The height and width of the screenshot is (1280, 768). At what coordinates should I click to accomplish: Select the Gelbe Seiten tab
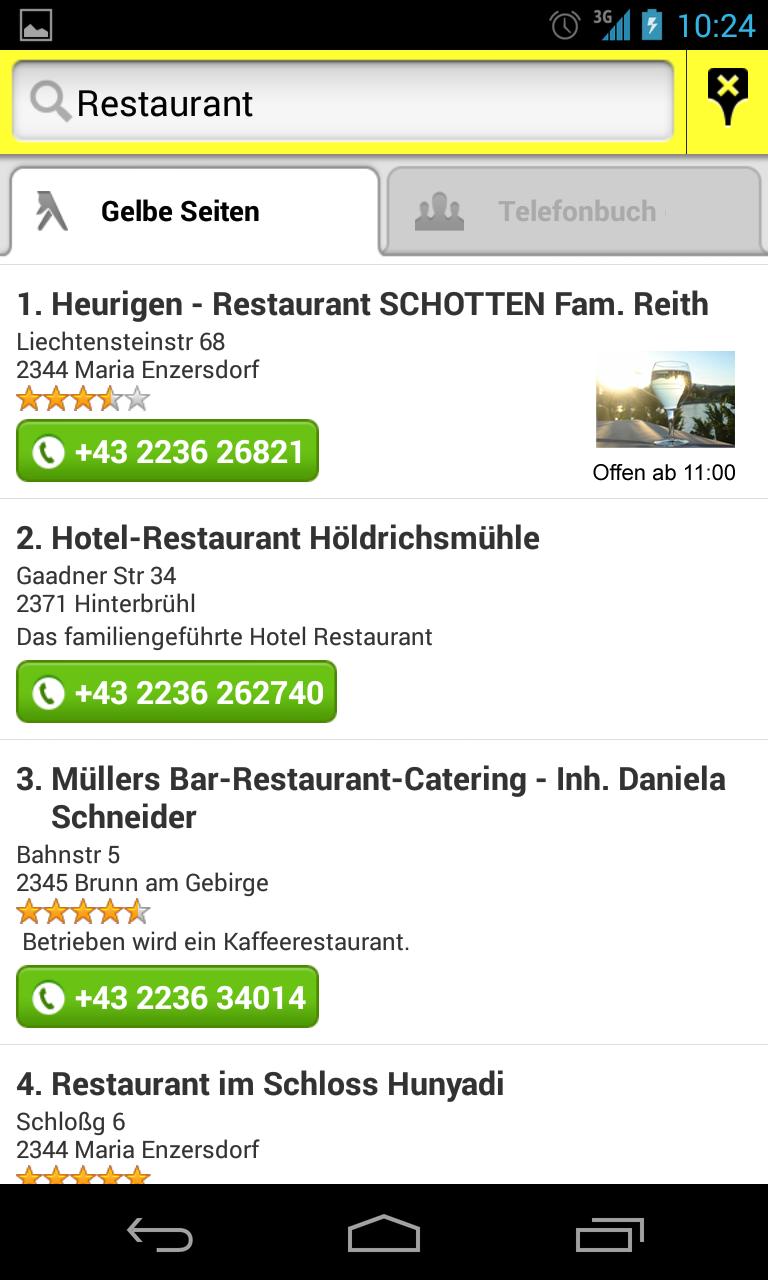[180, 210]
